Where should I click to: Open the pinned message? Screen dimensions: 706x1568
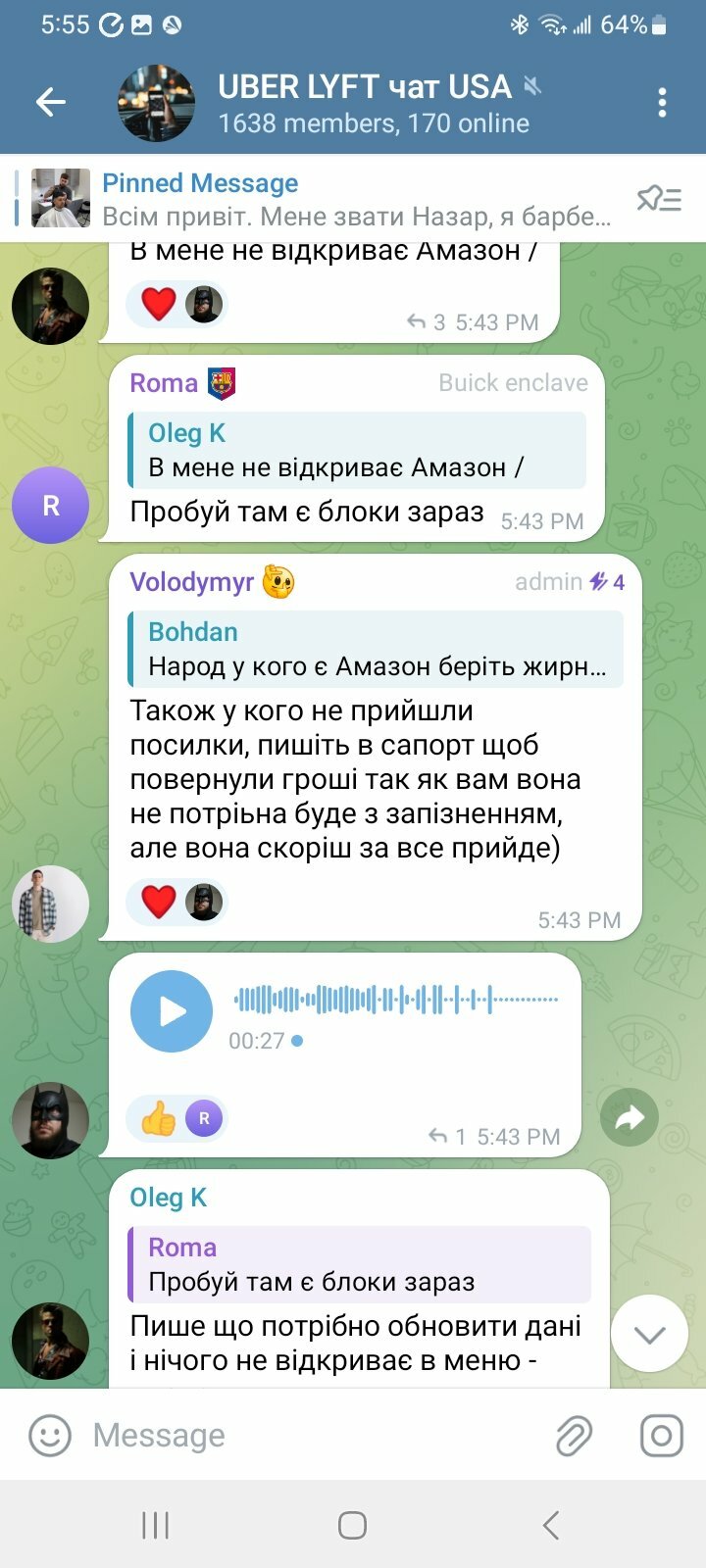click(x=353, y=199)
